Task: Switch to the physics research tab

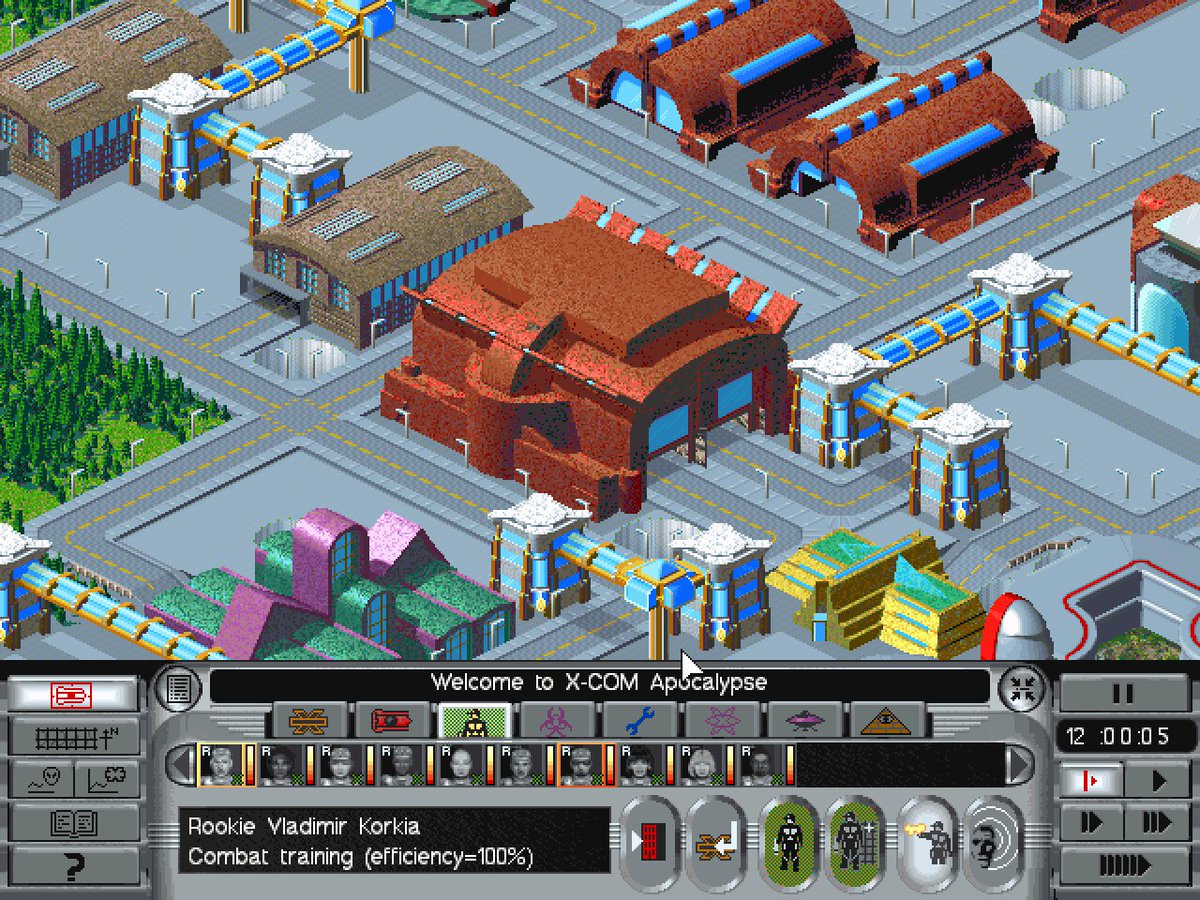Action: click(x=722, y=720)
